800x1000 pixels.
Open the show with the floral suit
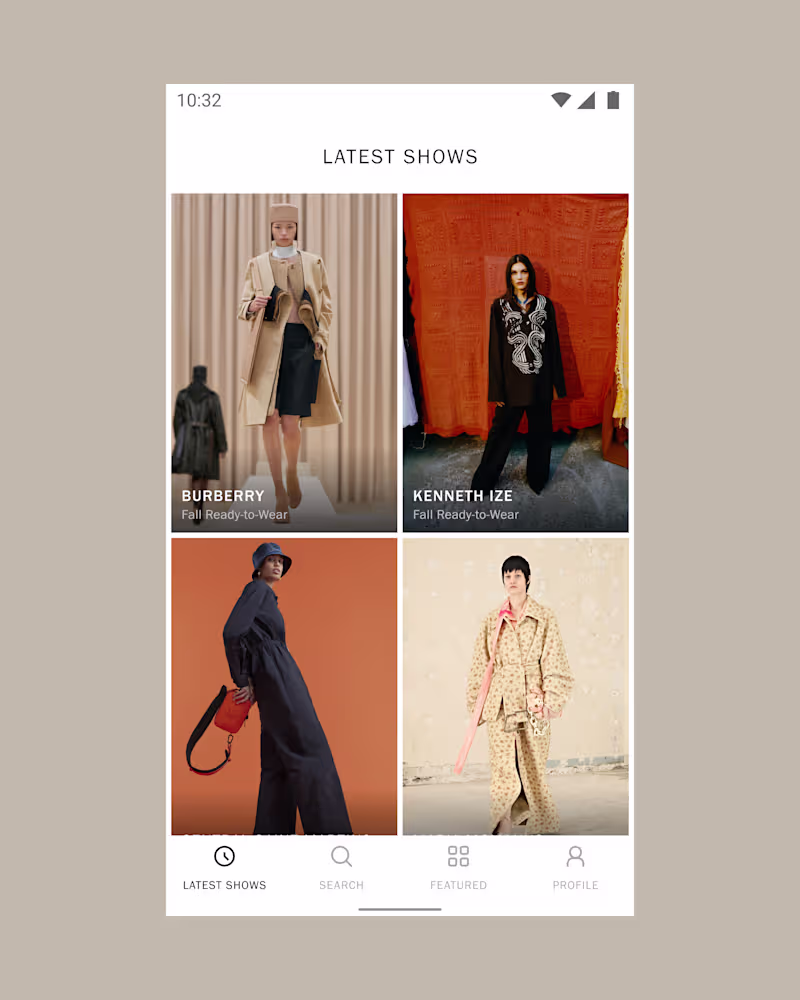pyautogui.click(x=515, y=686)
